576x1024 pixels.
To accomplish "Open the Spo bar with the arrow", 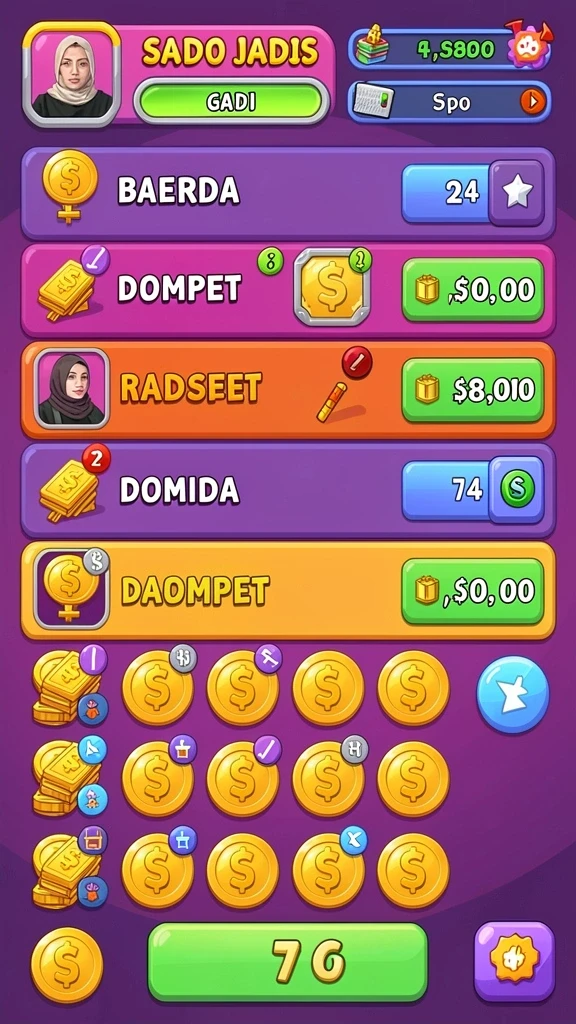I will pyautogui.click(x=449, y=102).
